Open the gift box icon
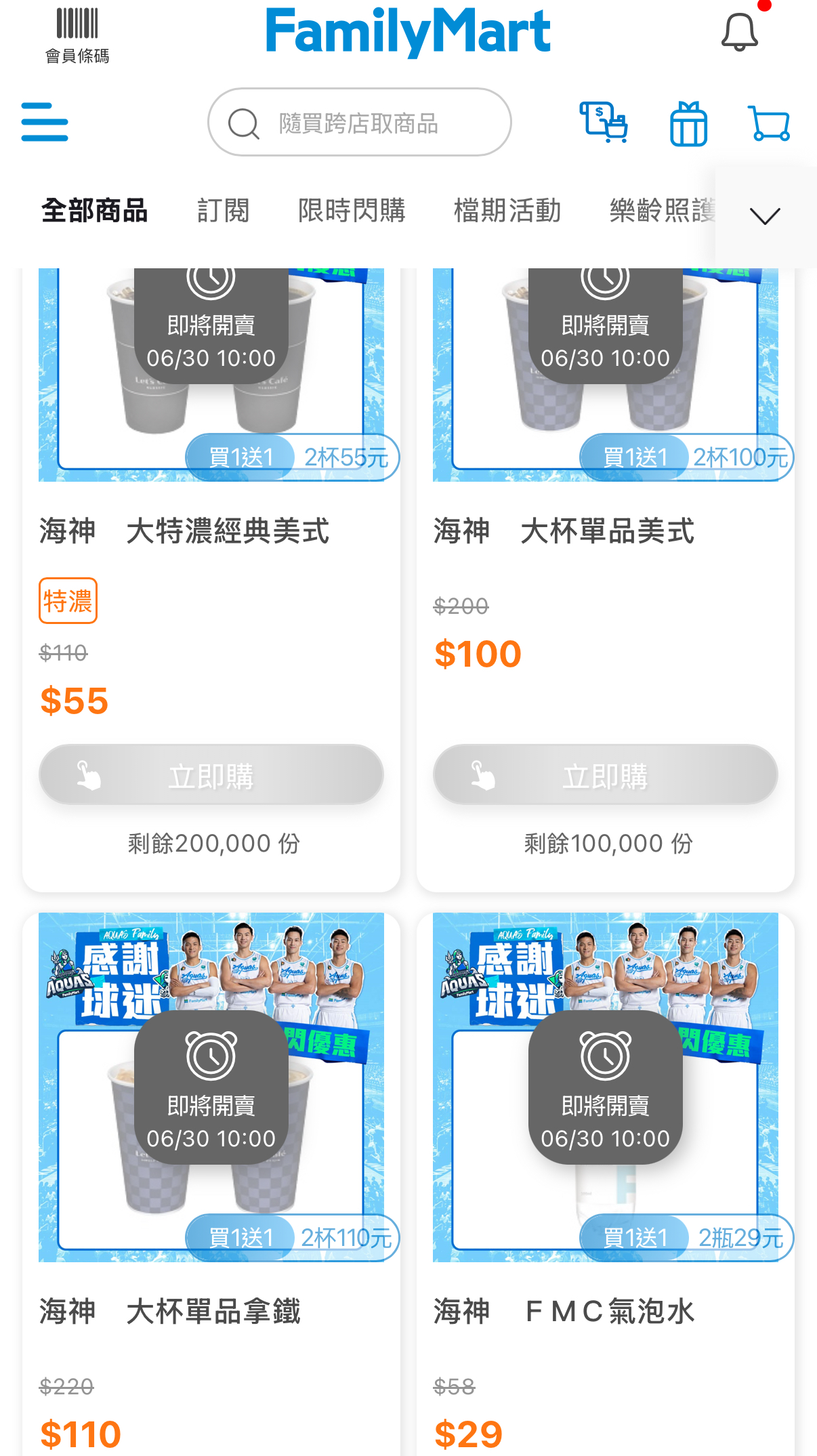 (688, 124)
